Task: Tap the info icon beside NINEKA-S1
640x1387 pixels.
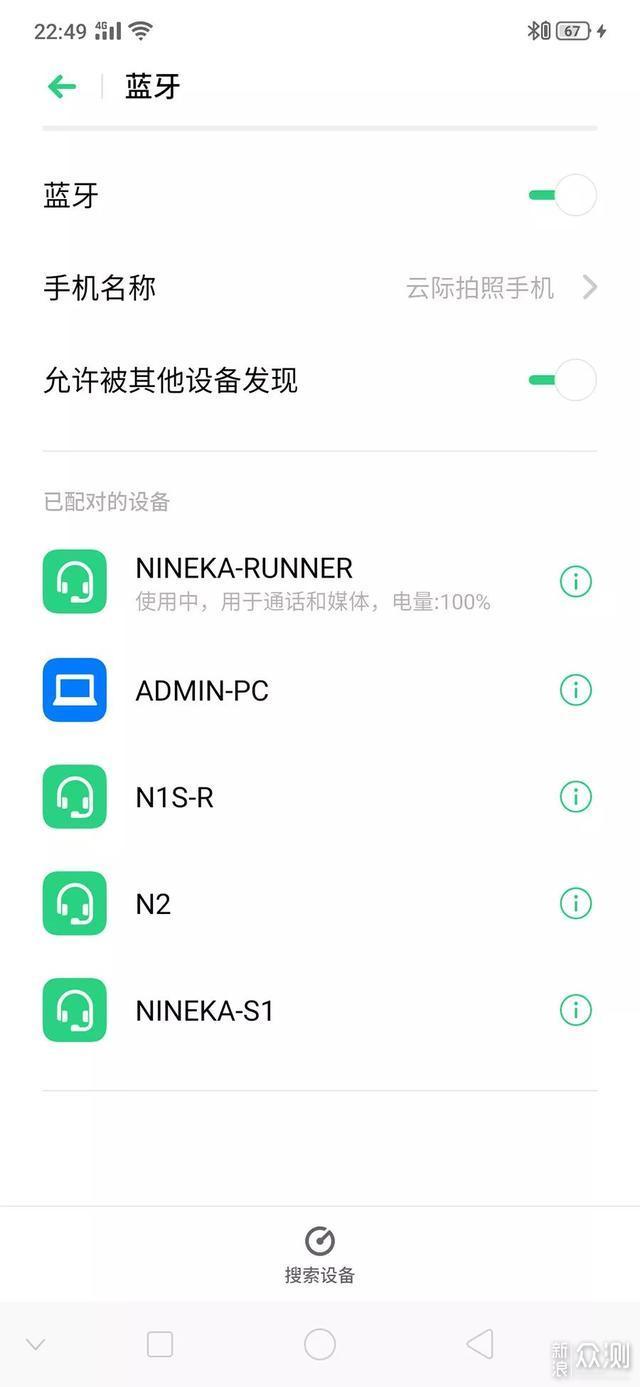Action: 575,1010
